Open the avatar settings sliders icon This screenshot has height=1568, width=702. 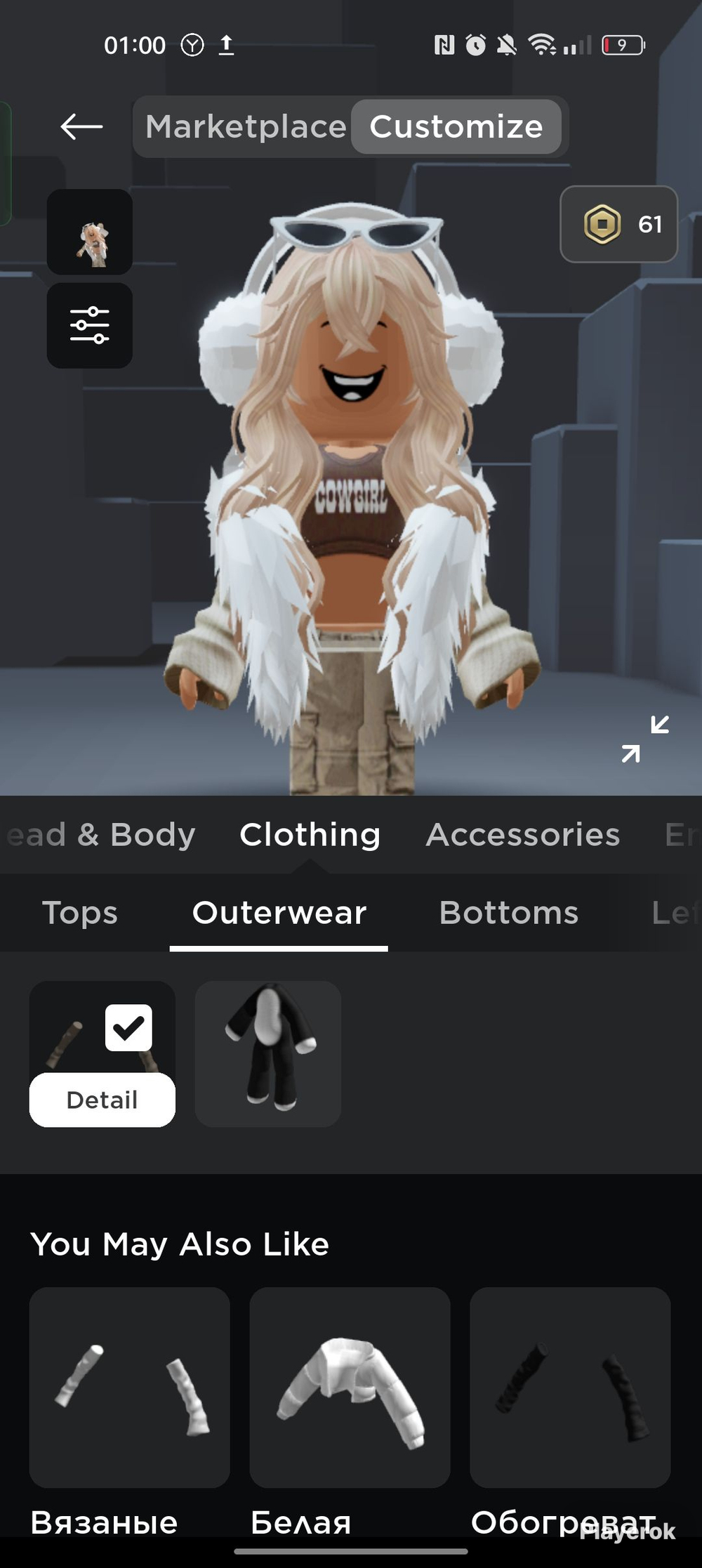90,326
